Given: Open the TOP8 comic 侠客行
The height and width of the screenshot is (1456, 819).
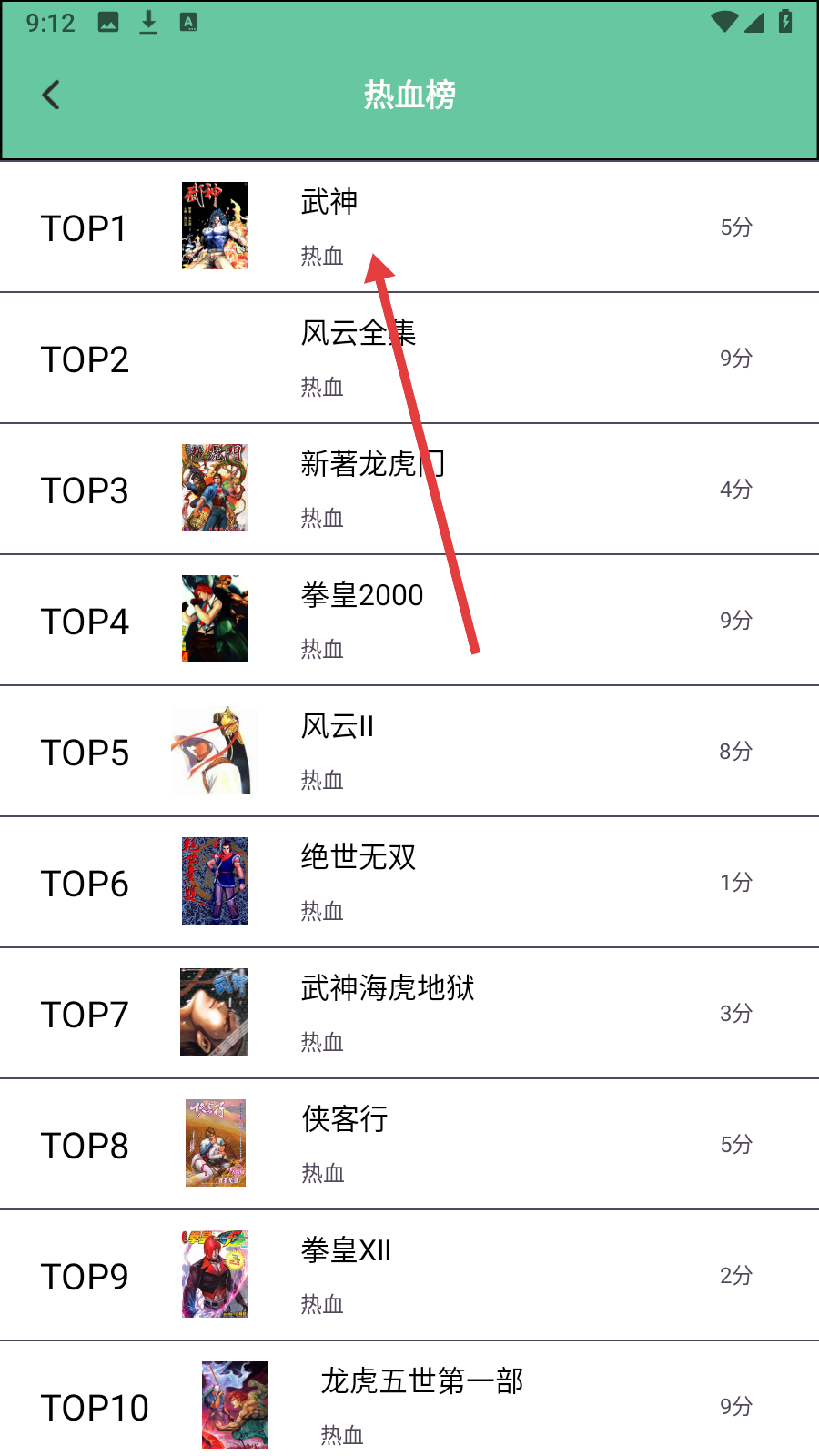Looking at the screenshot, I should [x=344, y=1120].
